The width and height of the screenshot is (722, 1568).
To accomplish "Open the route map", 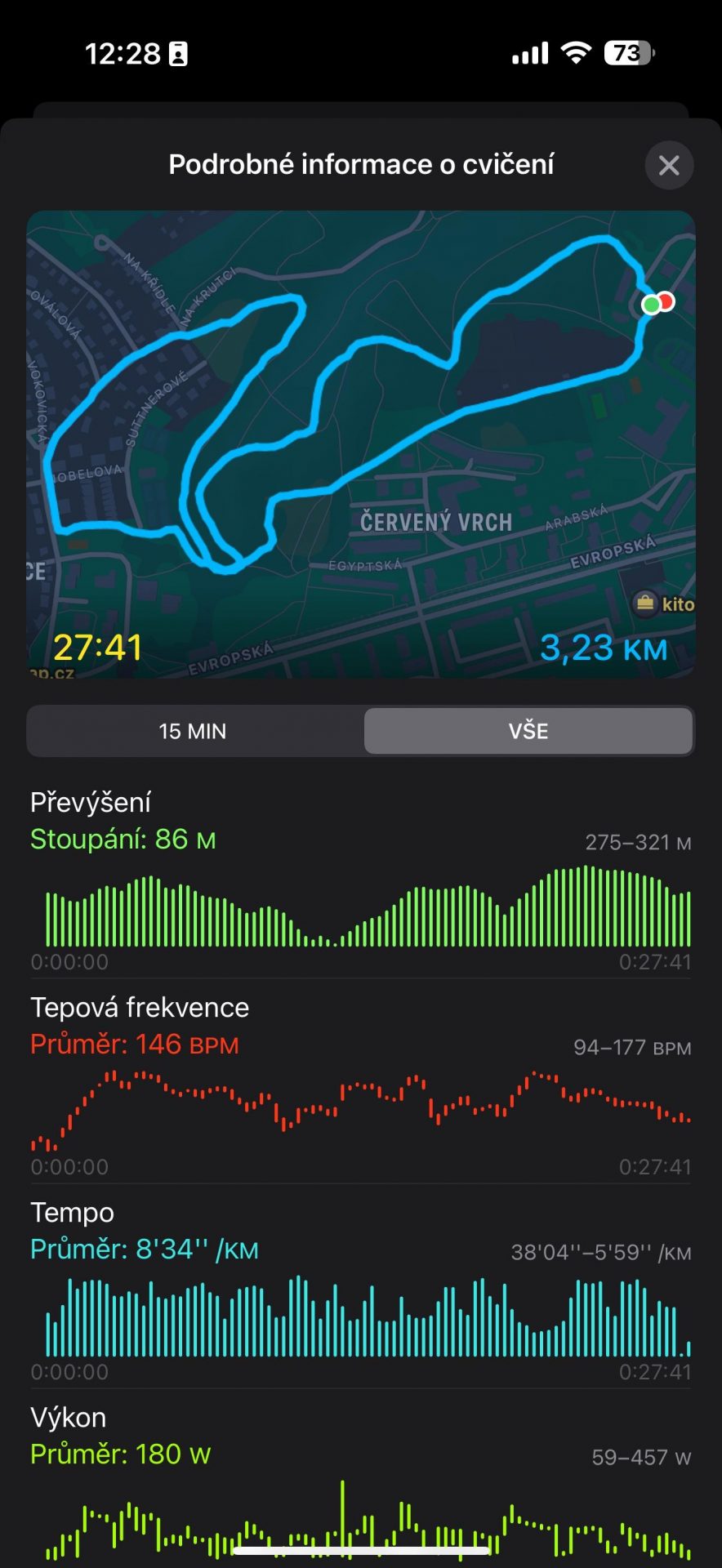I will coord(360,443).
